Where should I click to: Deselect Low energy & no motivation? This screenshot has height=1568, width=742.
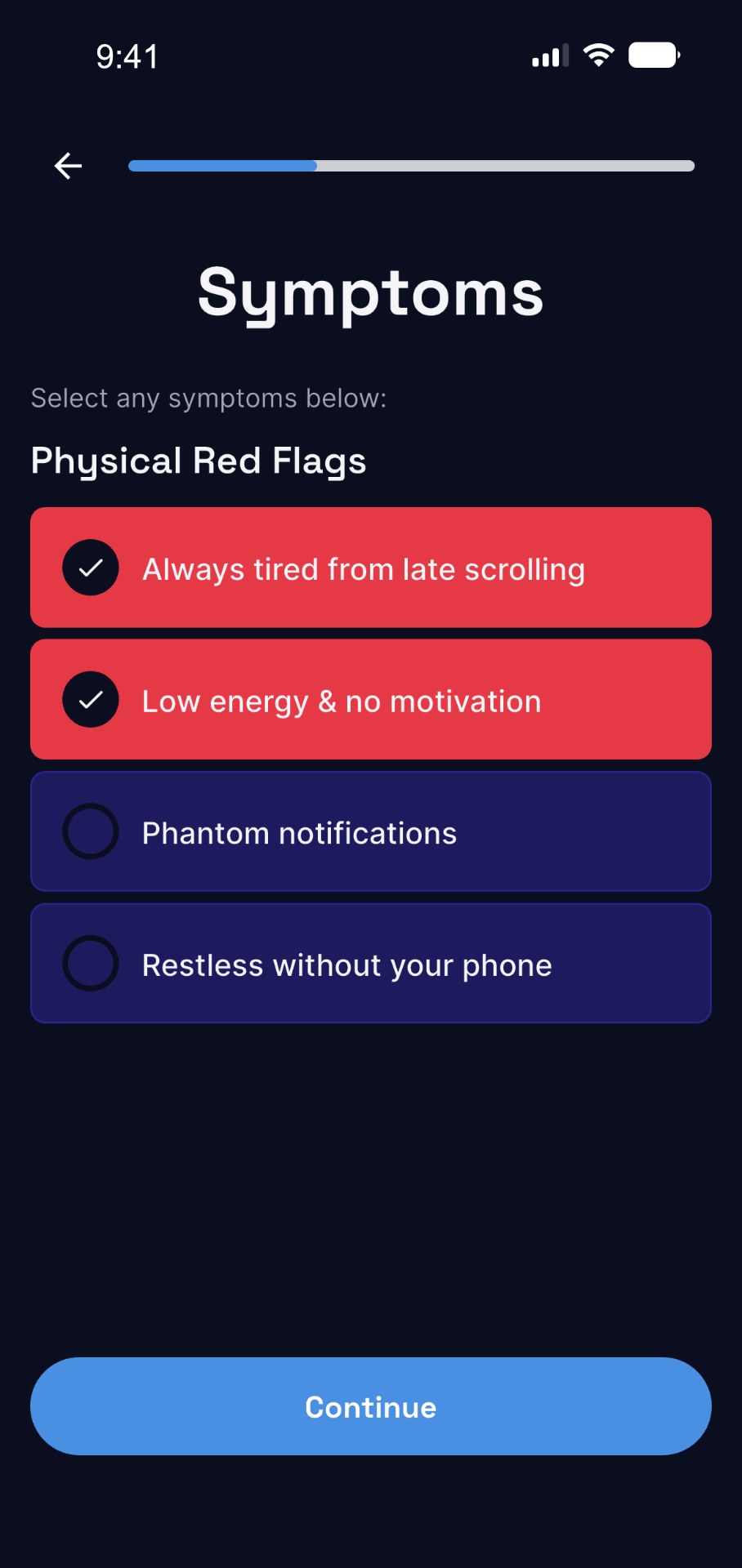tap(91, 700)
